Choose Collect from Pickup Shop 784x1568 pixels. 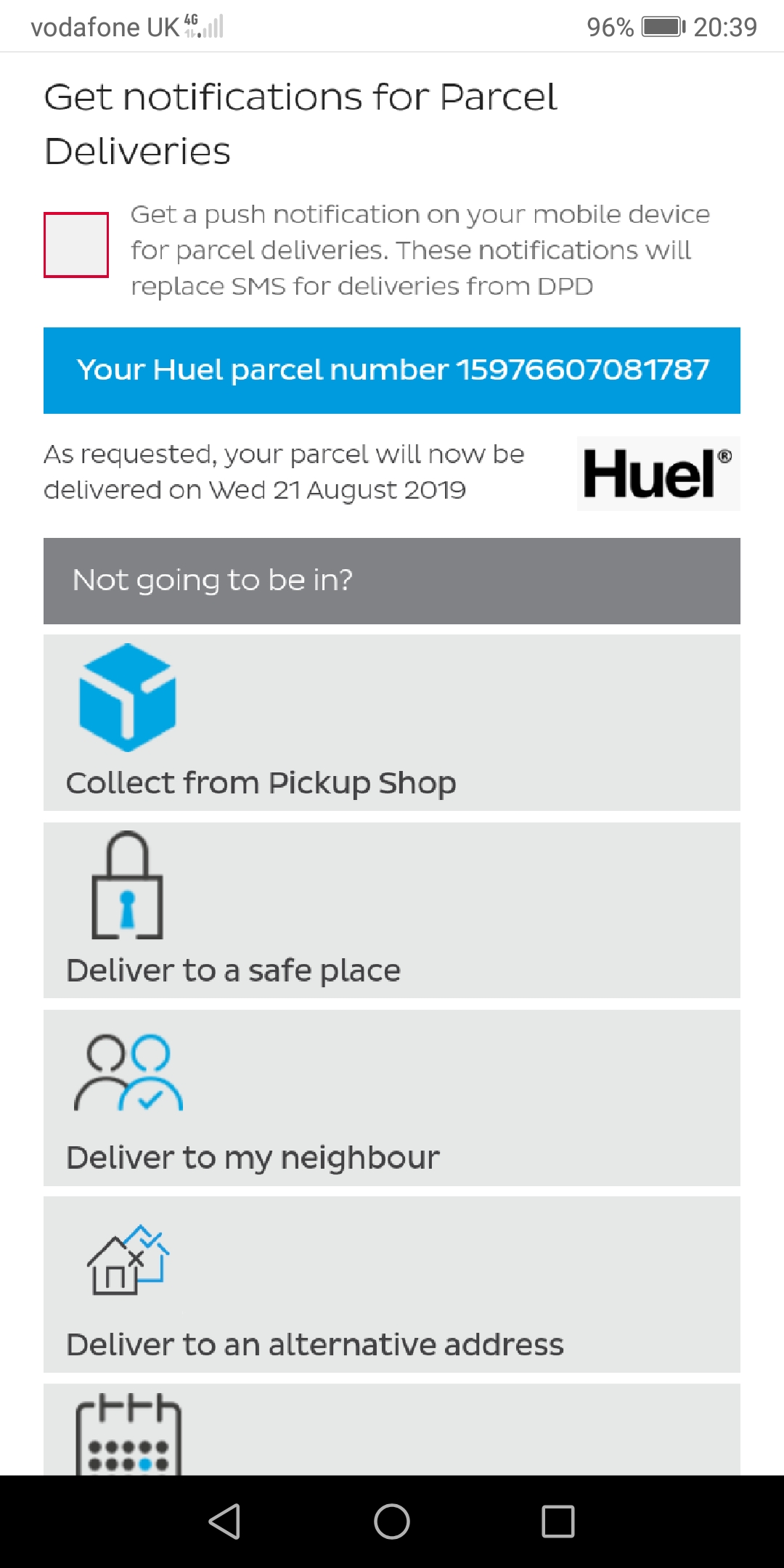tap(392, 722)
